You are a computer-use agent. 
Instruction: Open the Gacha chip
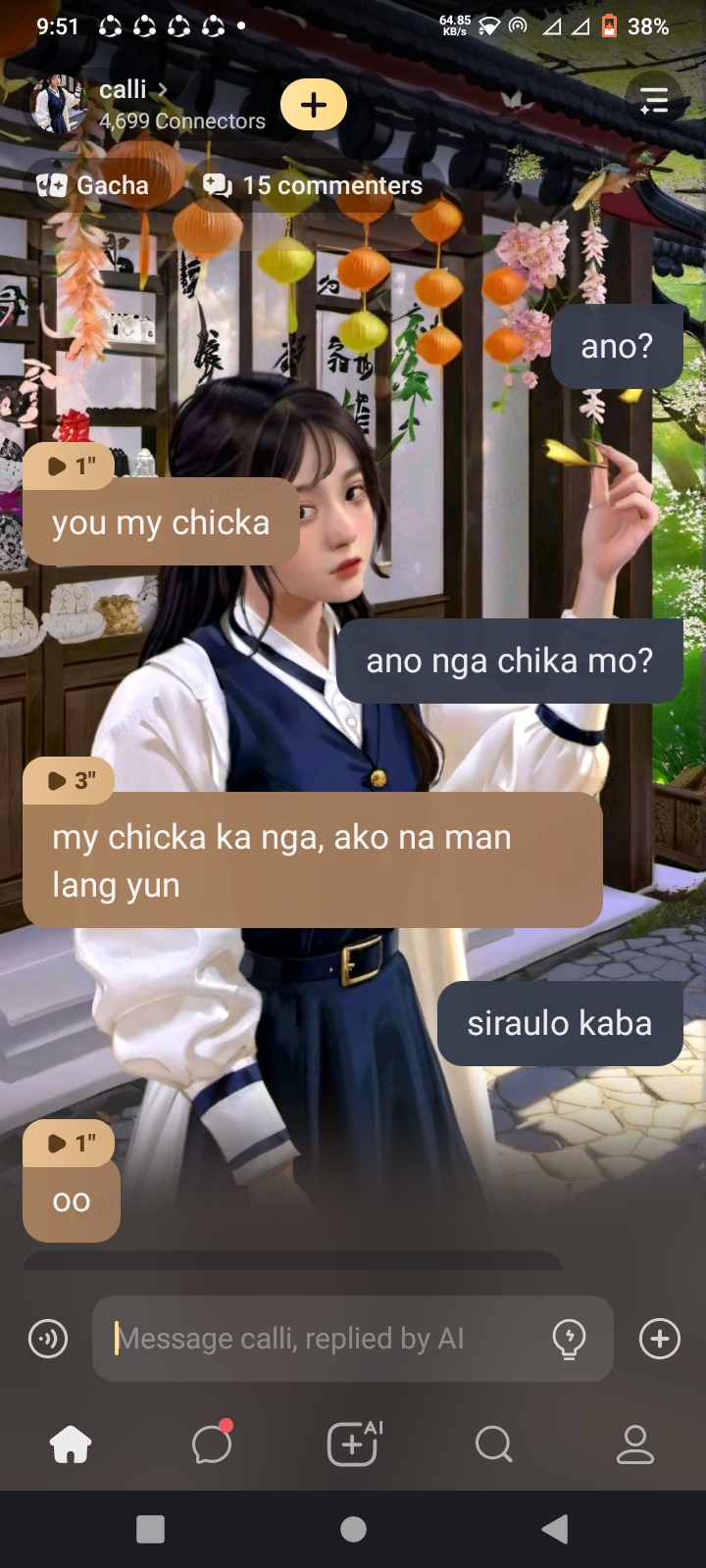94,185
